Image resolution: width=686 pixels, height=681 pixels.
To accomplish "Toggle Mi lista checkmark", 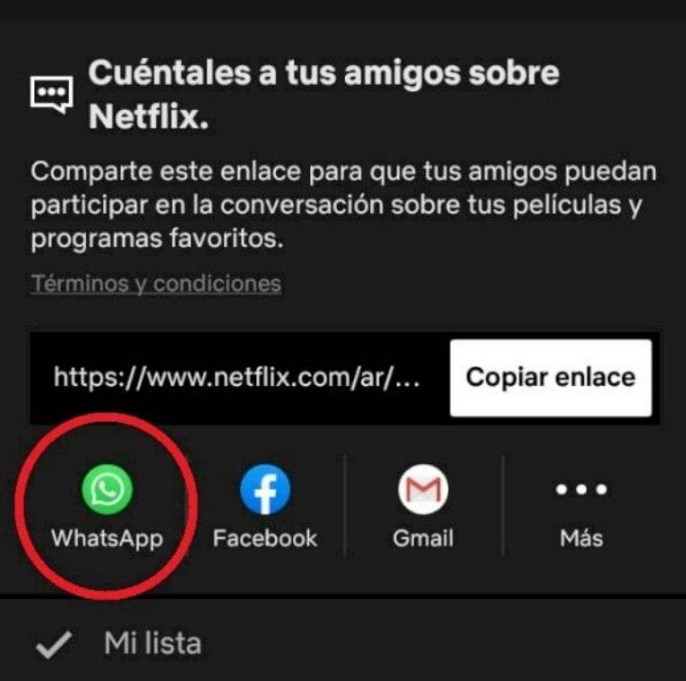I will (x=54, y=645).
